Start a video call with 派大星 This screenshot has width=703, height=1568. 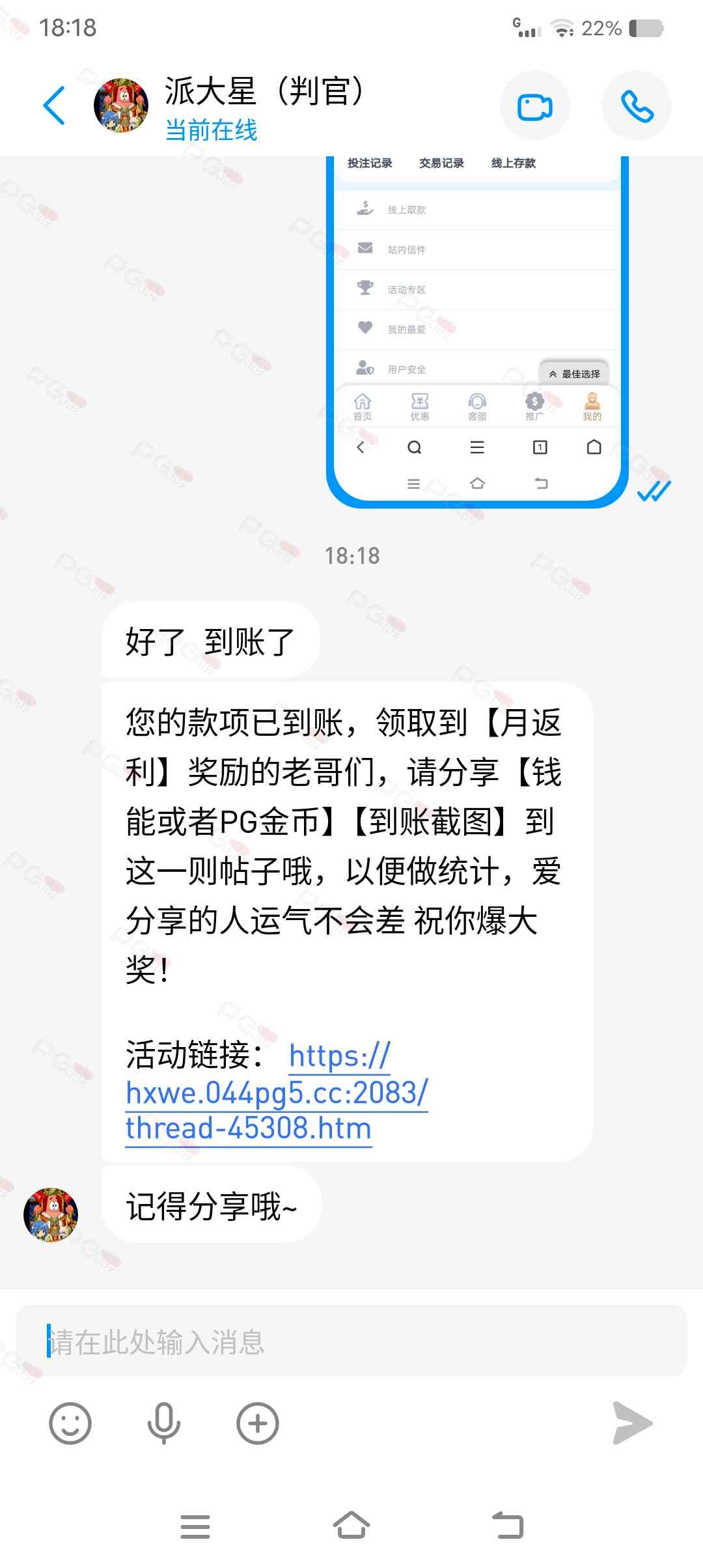click(x=534, y=106)
